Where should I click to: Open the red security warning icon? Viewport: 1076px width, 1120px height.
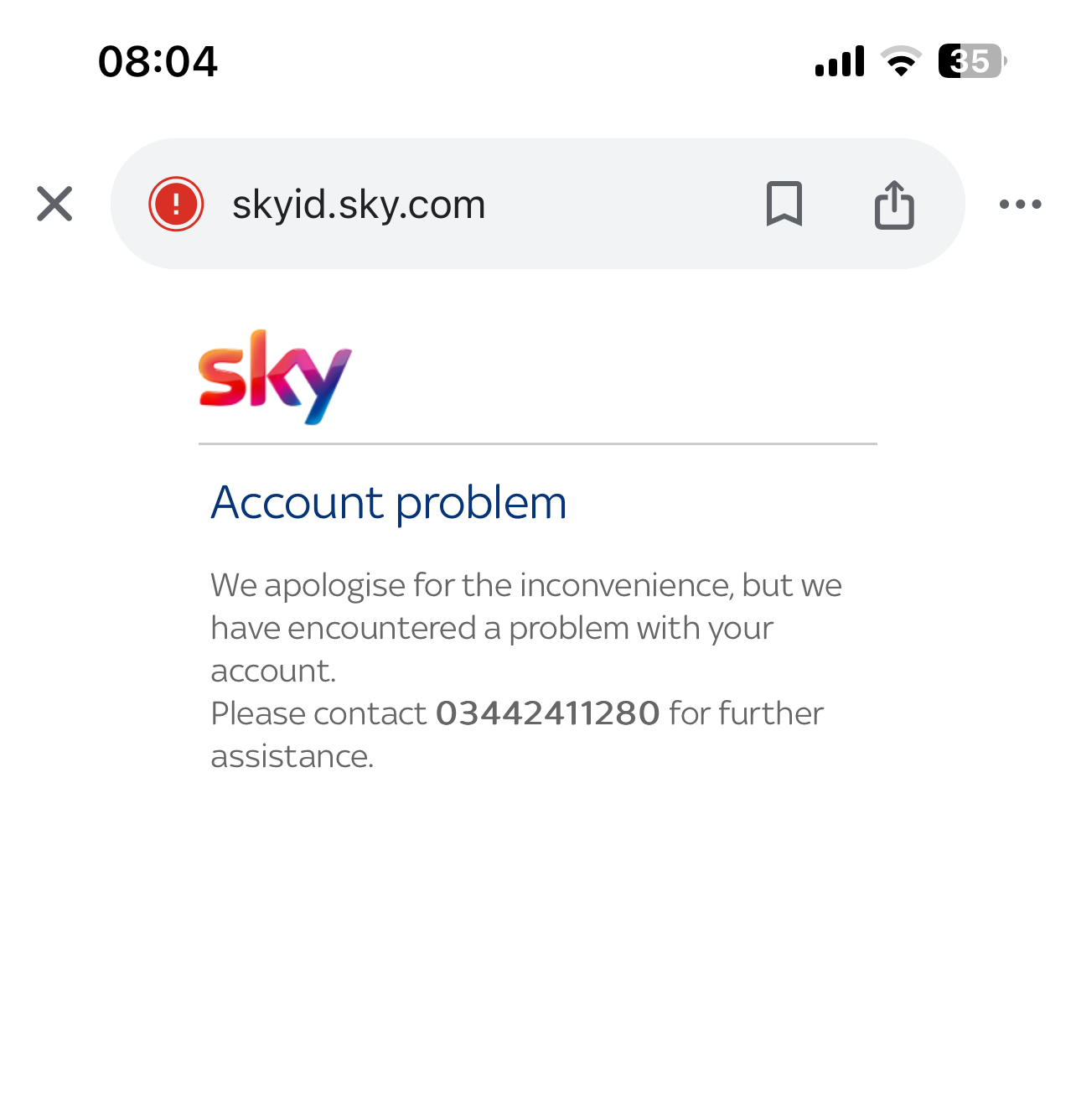point(176,204)
